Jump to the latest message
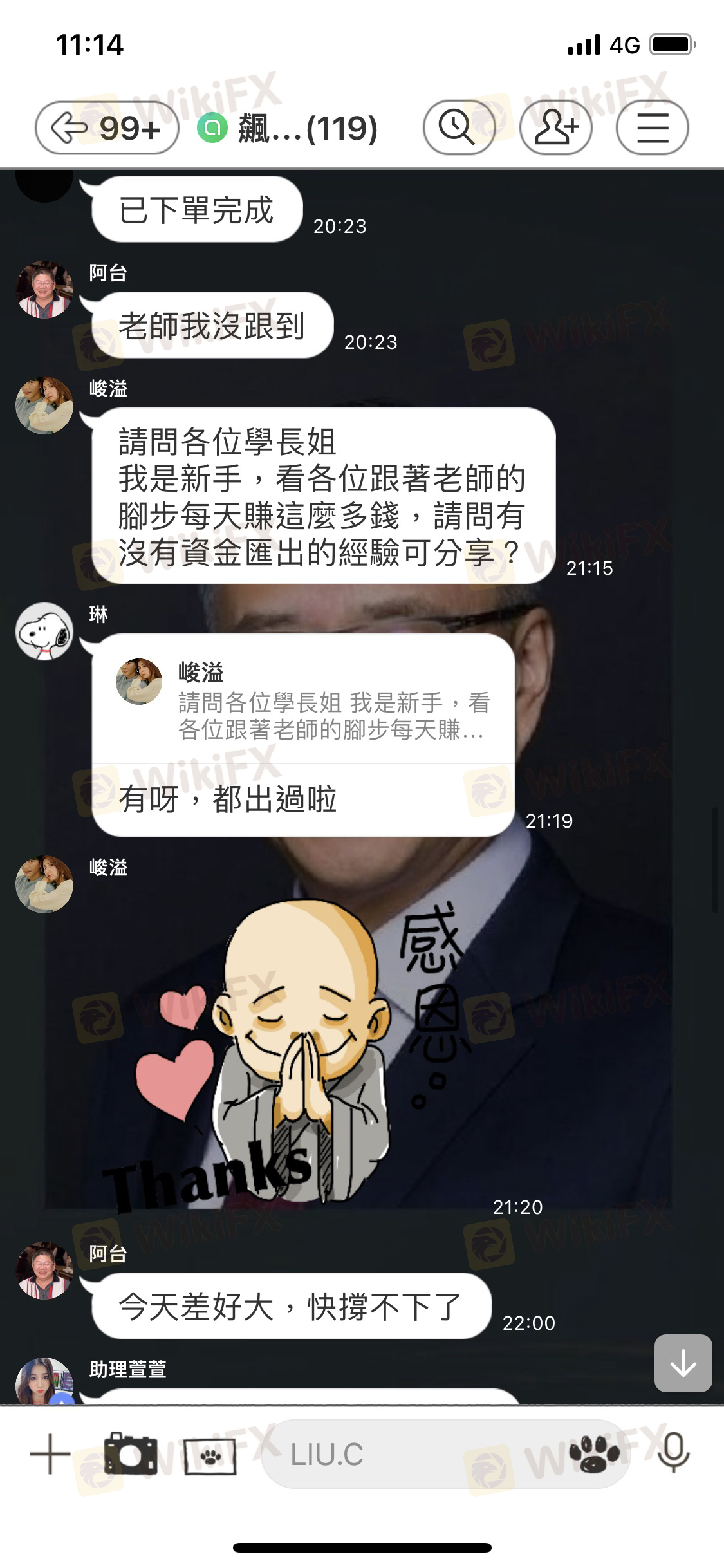This screenshot has width=724, height=1568. click(x=683, y=1363)
